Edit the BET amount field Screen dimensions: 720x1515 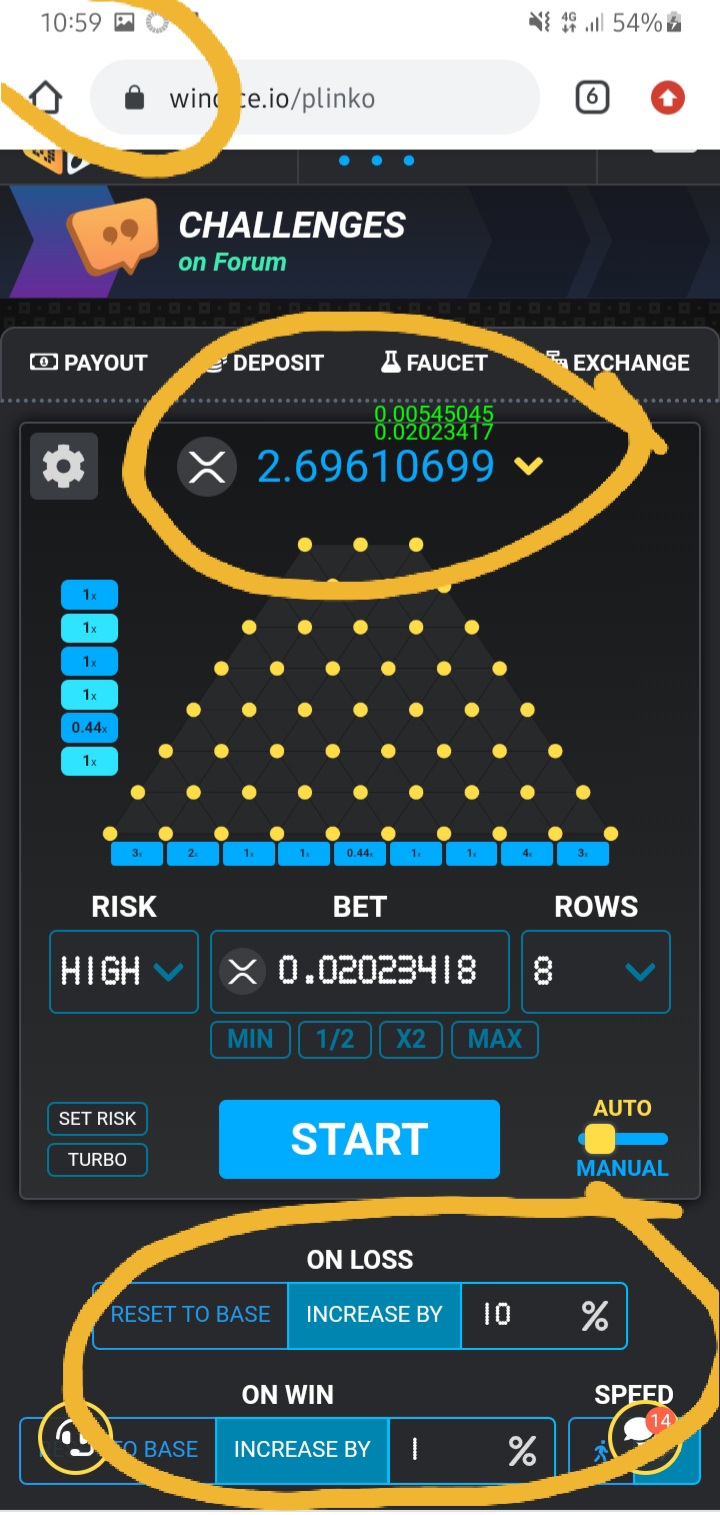(x=377, y=971)
